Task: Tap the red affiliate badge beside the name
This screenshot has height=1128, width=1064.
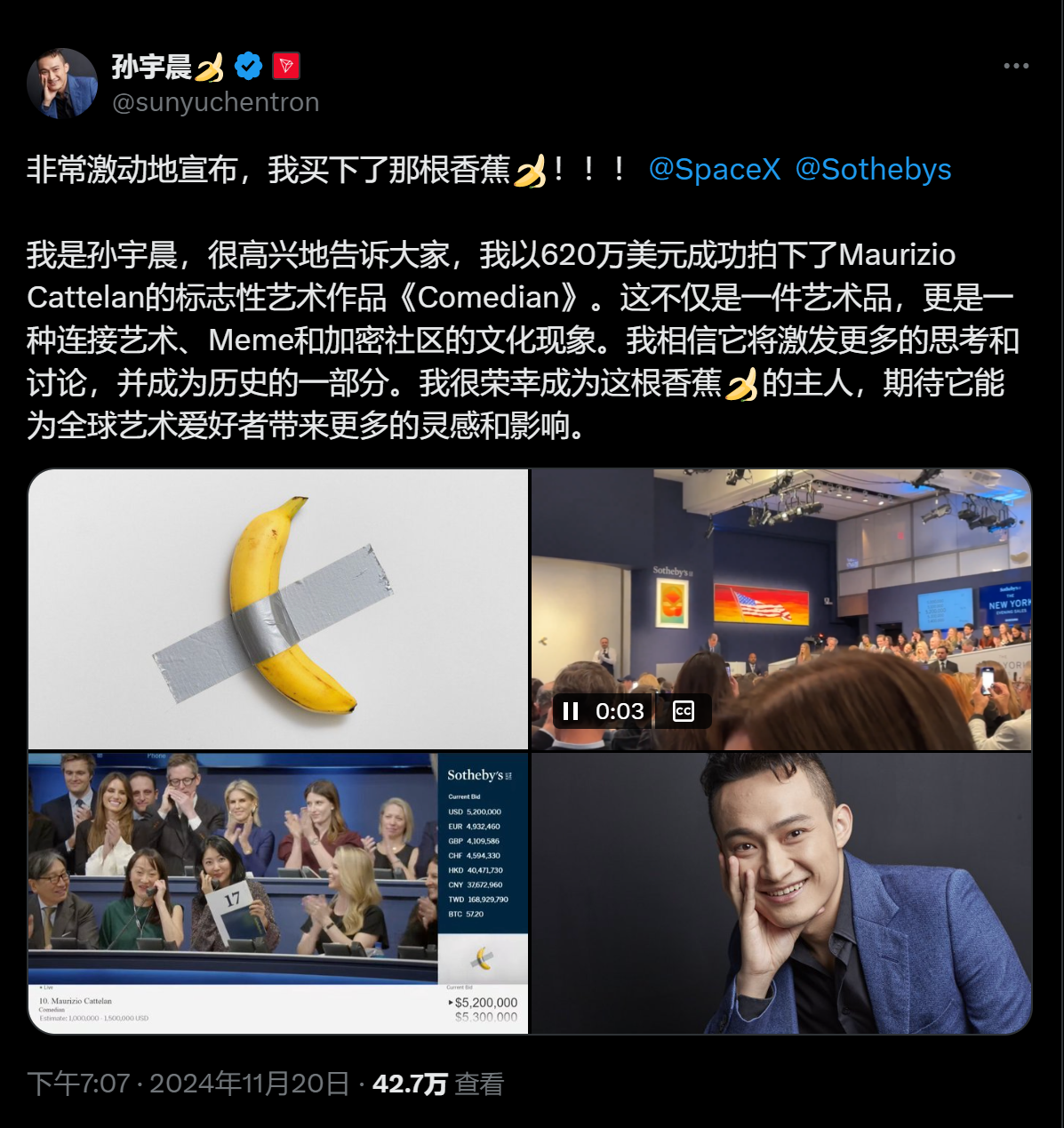Action: [x=286, y=66]
